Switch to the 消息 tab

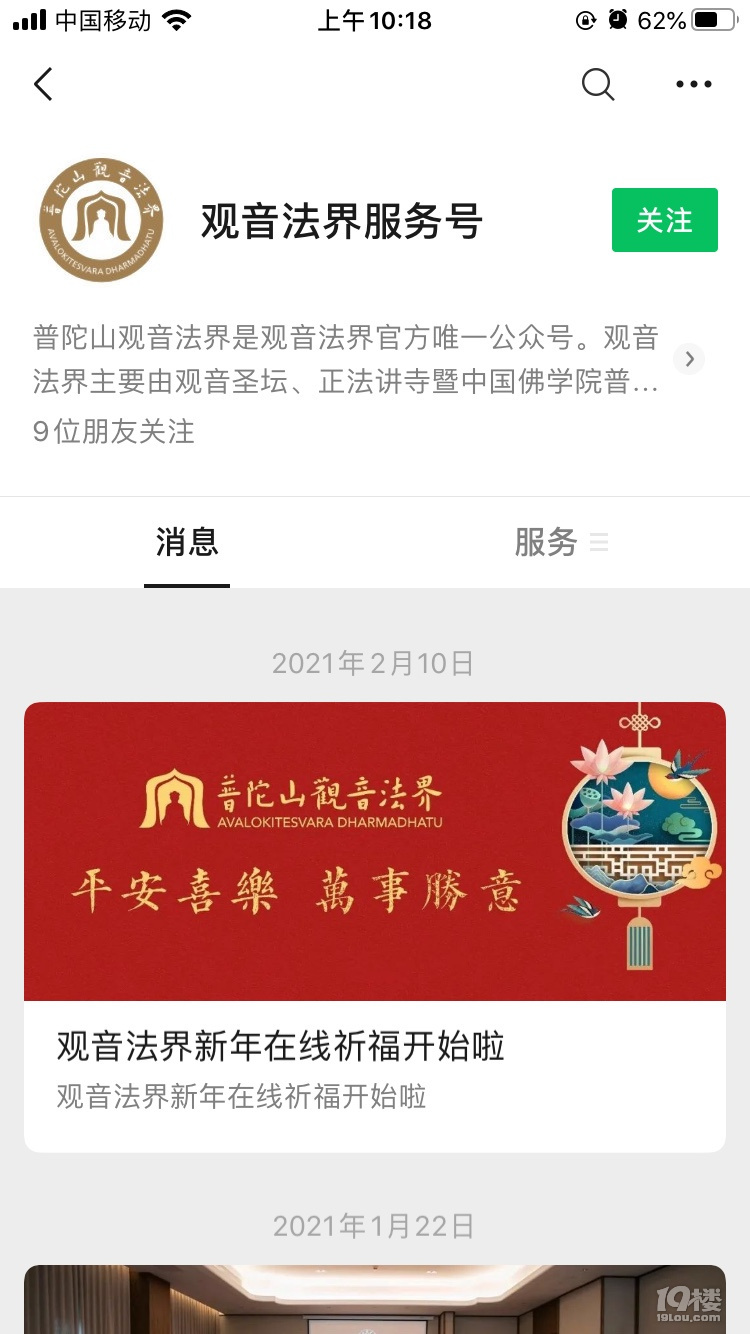187,543
